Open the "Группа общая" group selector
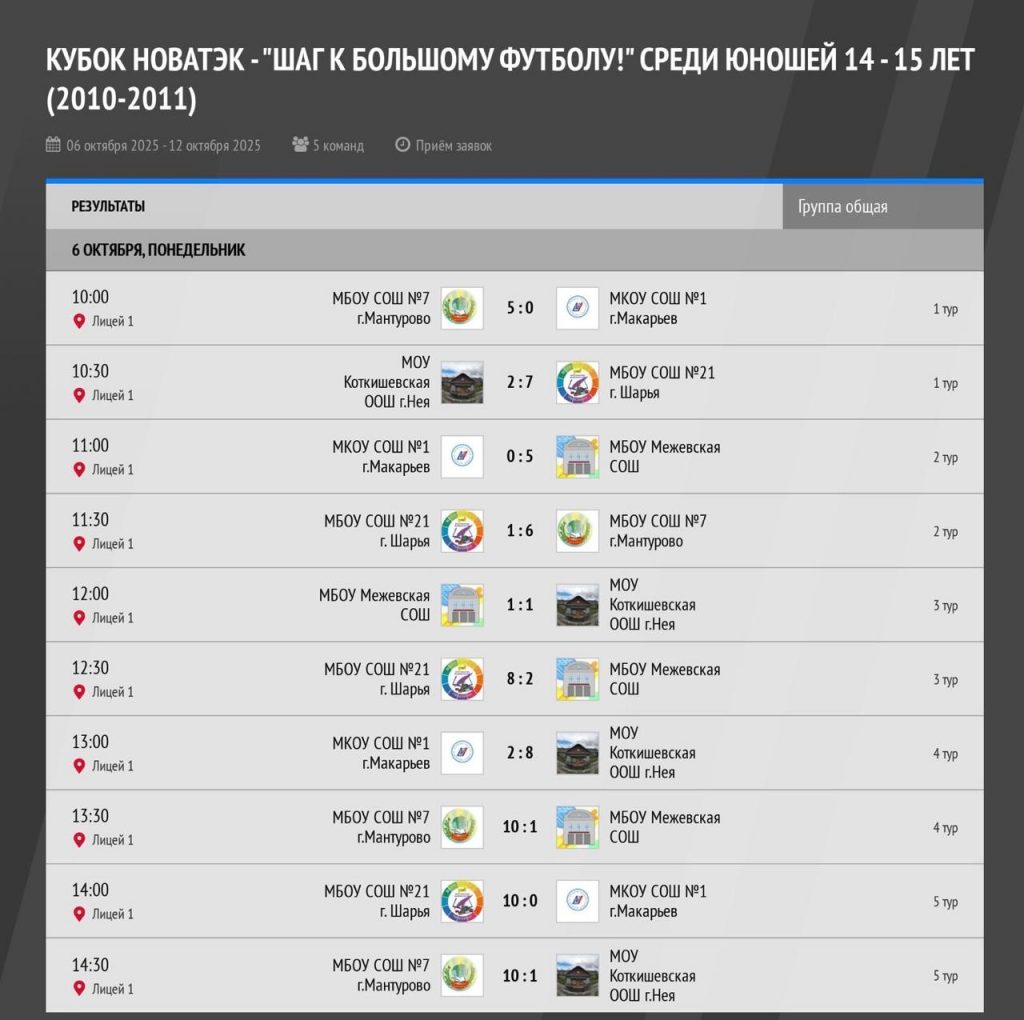 [882, 207]
